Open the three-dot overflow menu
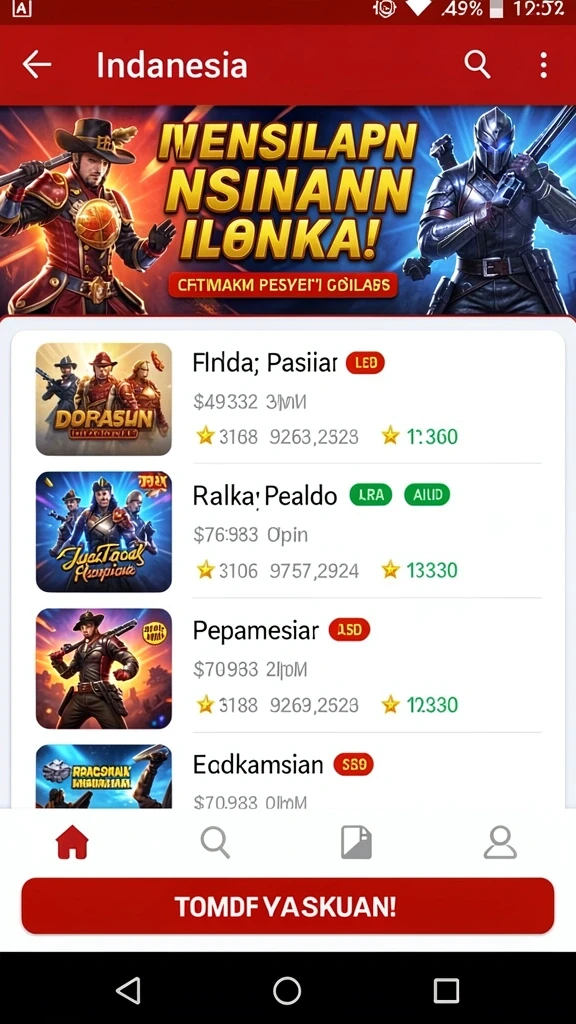576x1024 pixels. tap(543, 65)
